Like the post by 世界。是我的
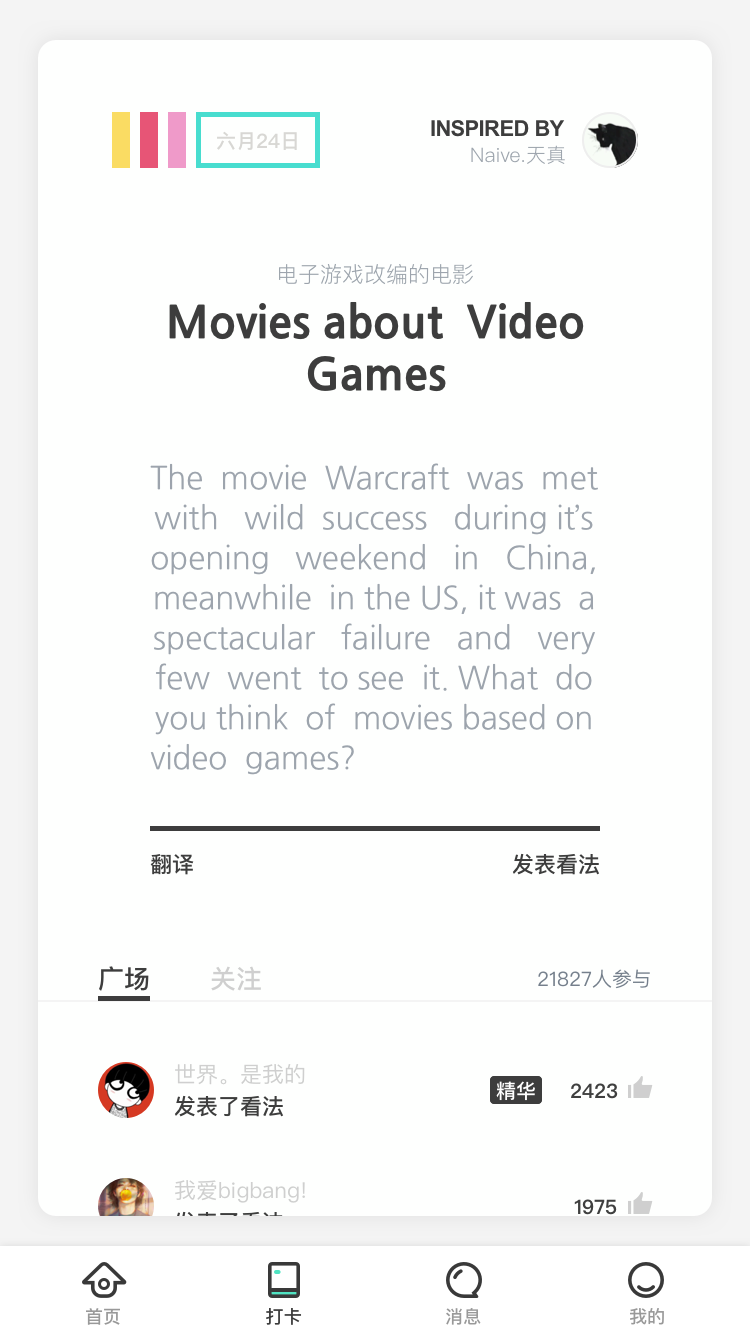Screen dimensions: 750x1334 click(x=640, y=1089)
